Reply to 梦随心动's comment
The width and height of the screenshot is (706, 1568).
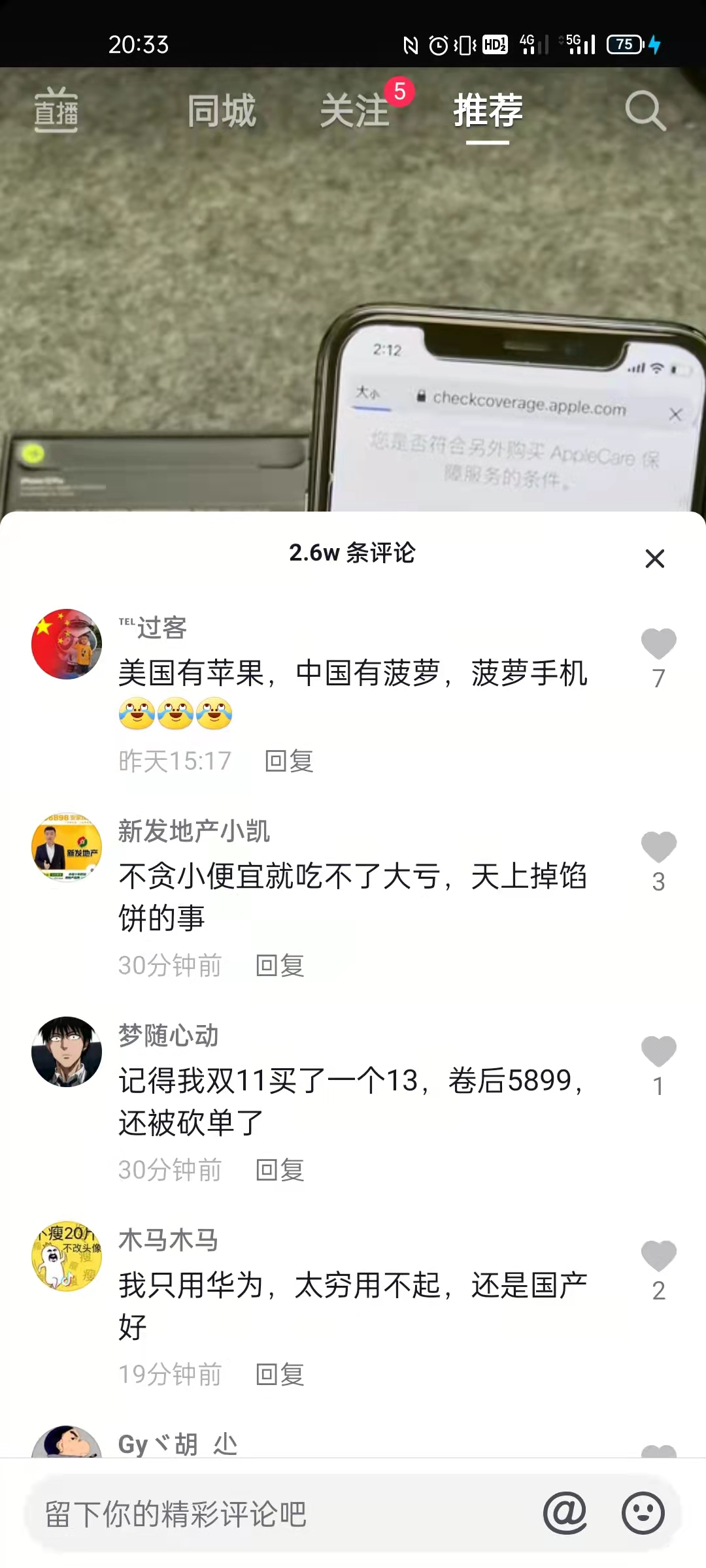(x=280, y=1170)
